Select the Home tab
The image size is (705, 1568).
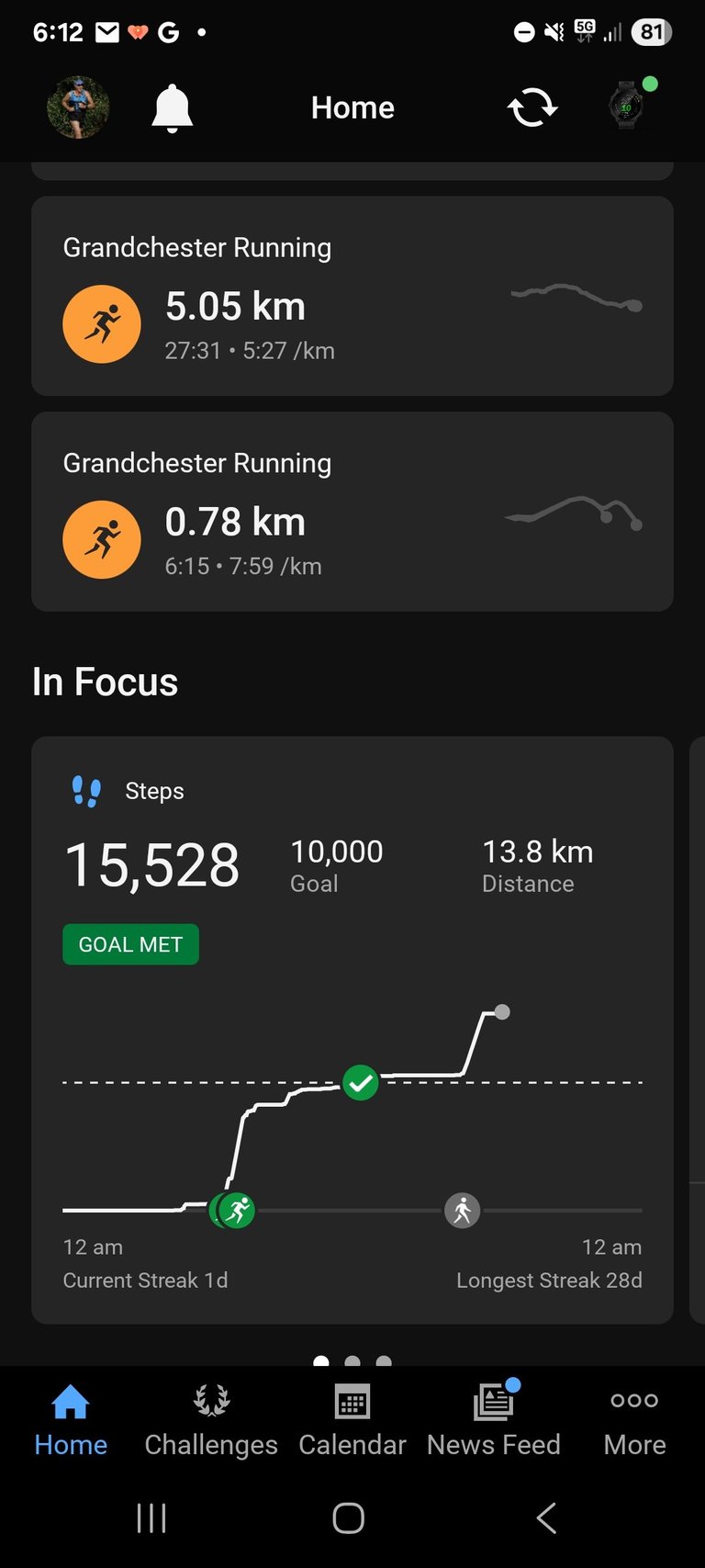point(71,1420)
